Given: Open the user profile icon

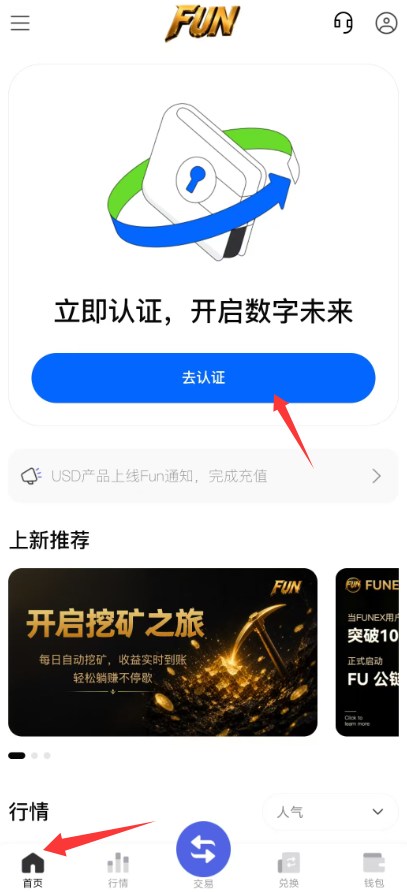Looking at the screenshot, I should (x=387, y=23).
